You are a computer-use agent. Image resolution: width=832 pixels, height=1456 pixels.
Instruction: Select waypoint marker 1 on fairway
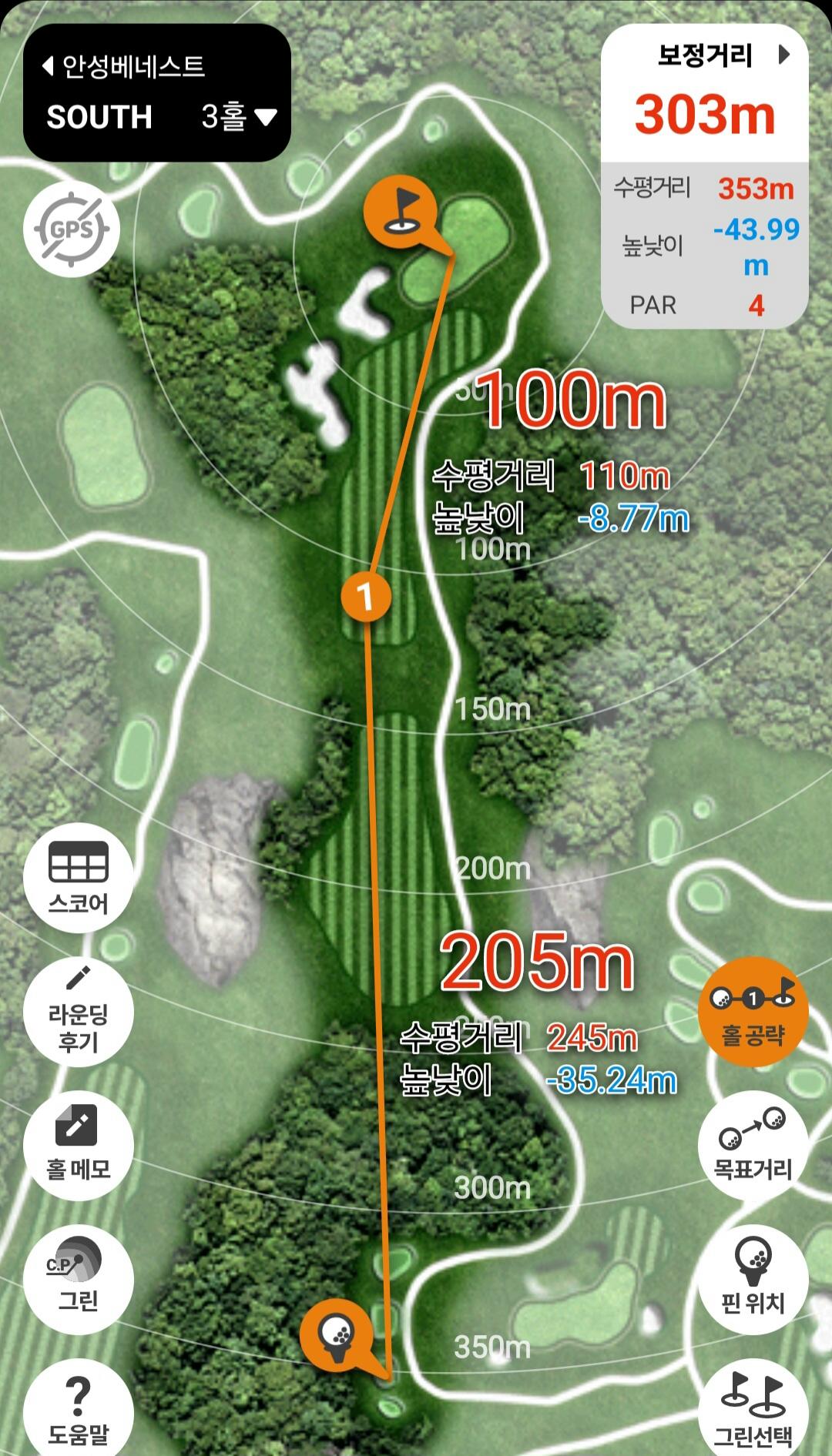click(x=366, y=596)
